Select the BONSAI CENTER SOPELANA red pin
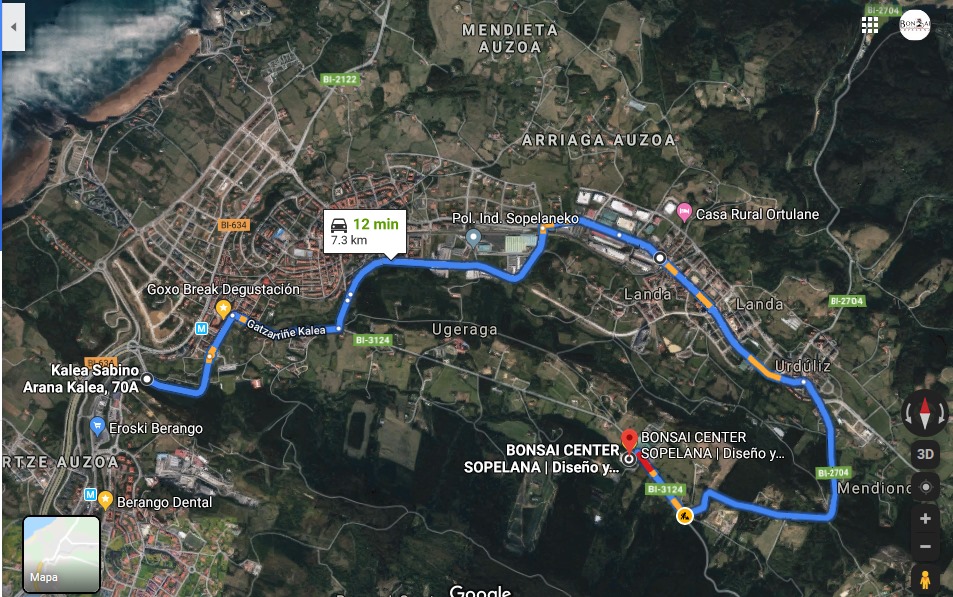This screenshot has height=597, width=953. (x=630, y=441)
